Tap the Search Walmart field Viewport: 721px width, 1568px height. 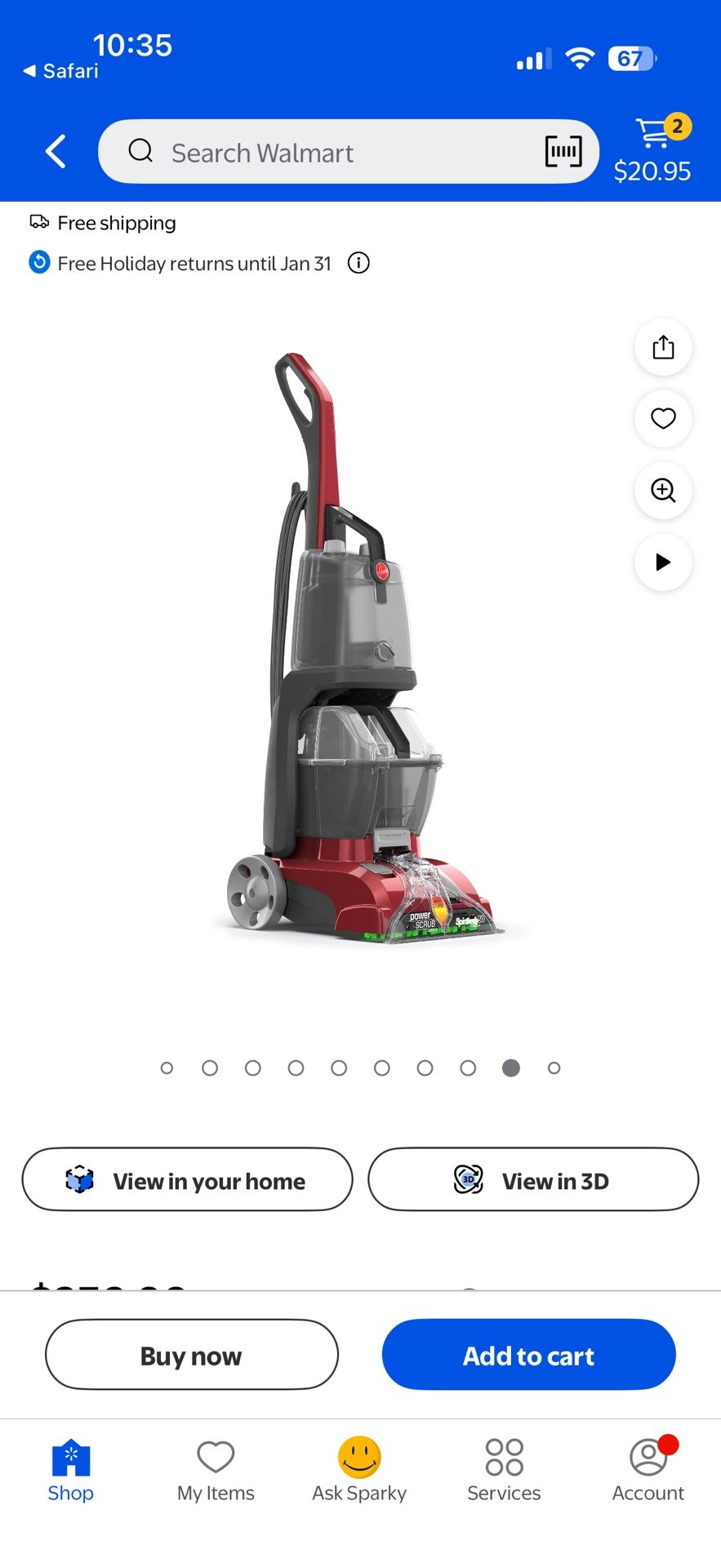point(327,153)
